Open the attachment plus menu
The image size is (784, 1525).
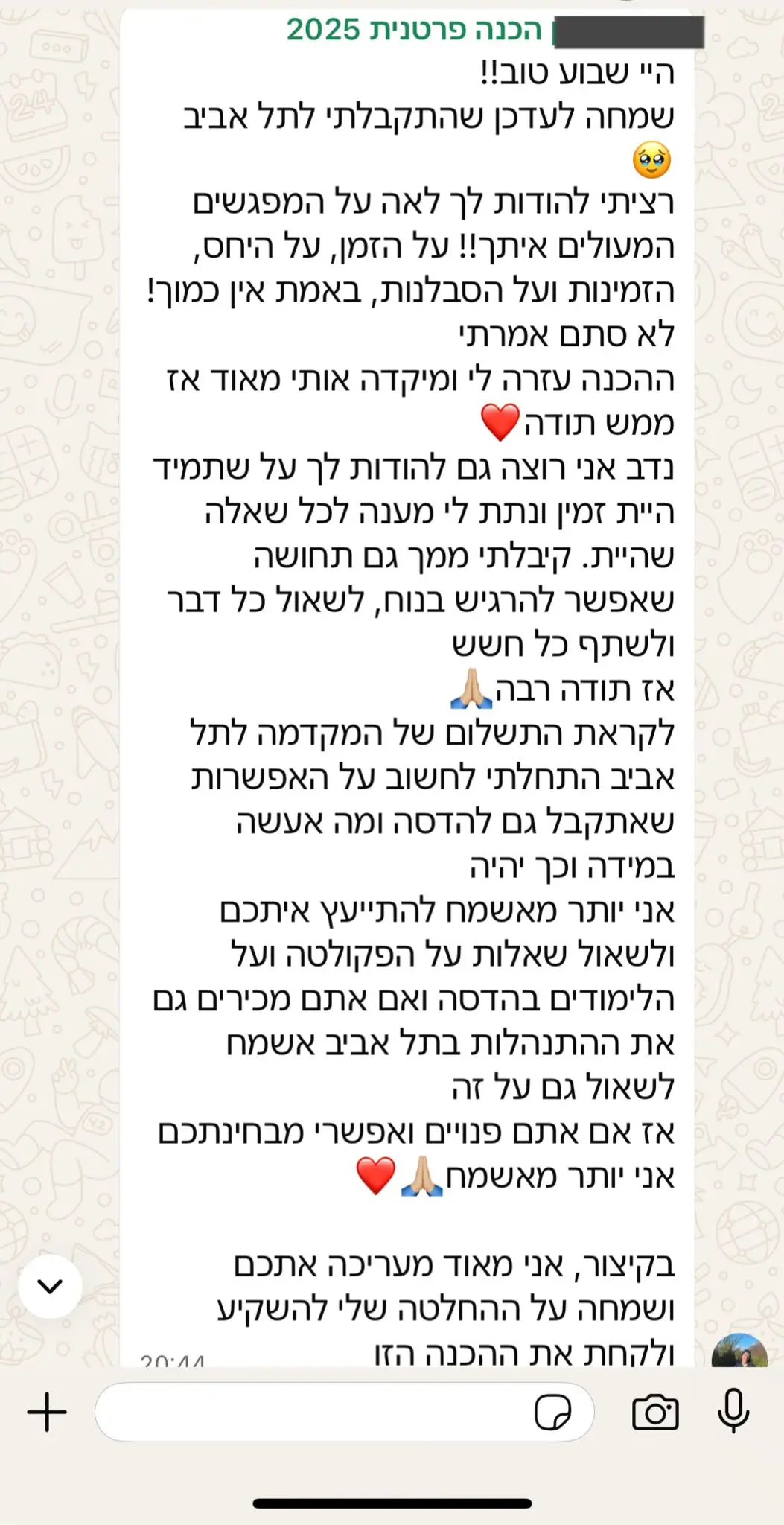[x=47, y=1413]
